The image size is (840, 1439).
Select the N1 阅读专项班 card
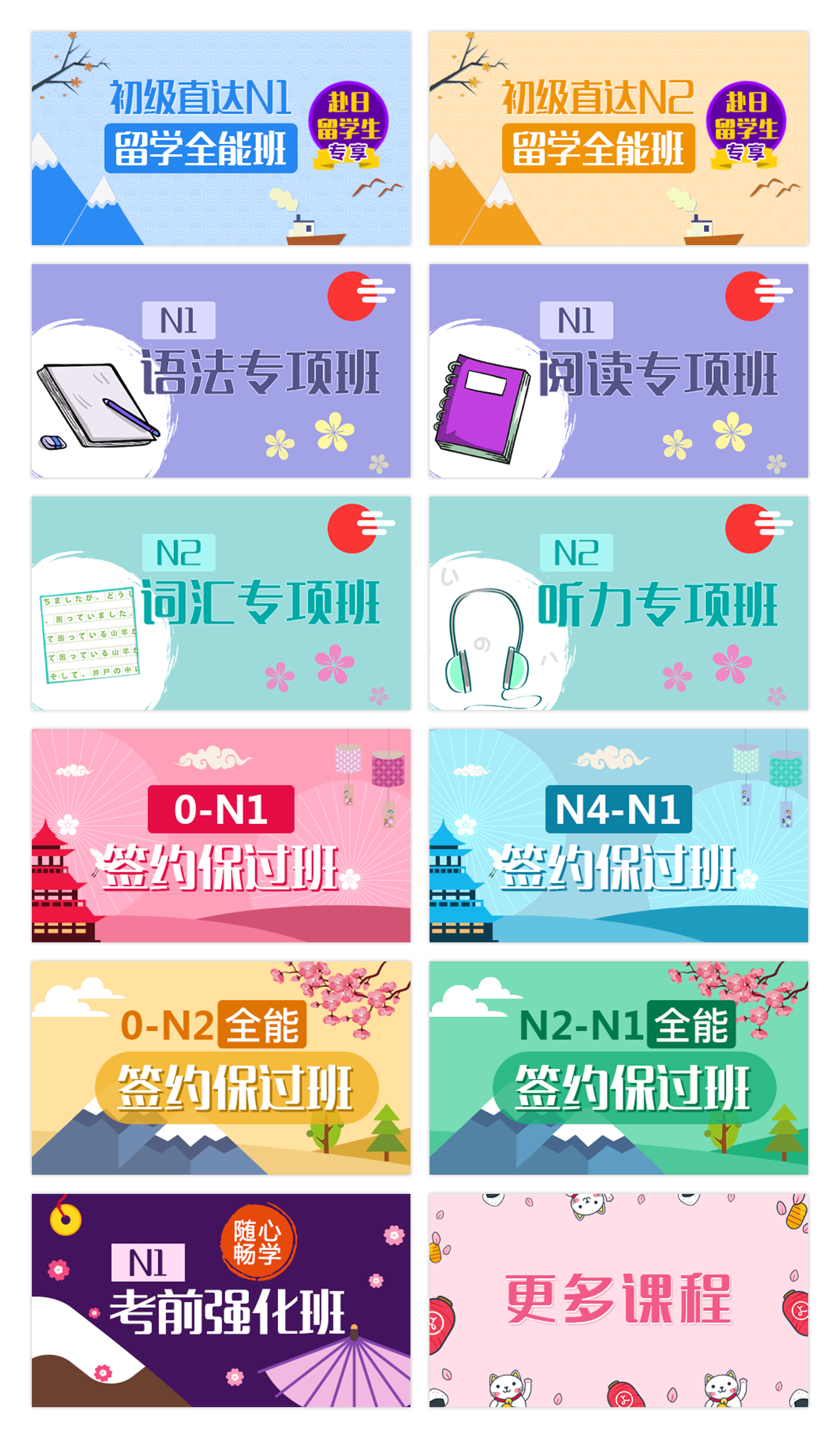619,371
